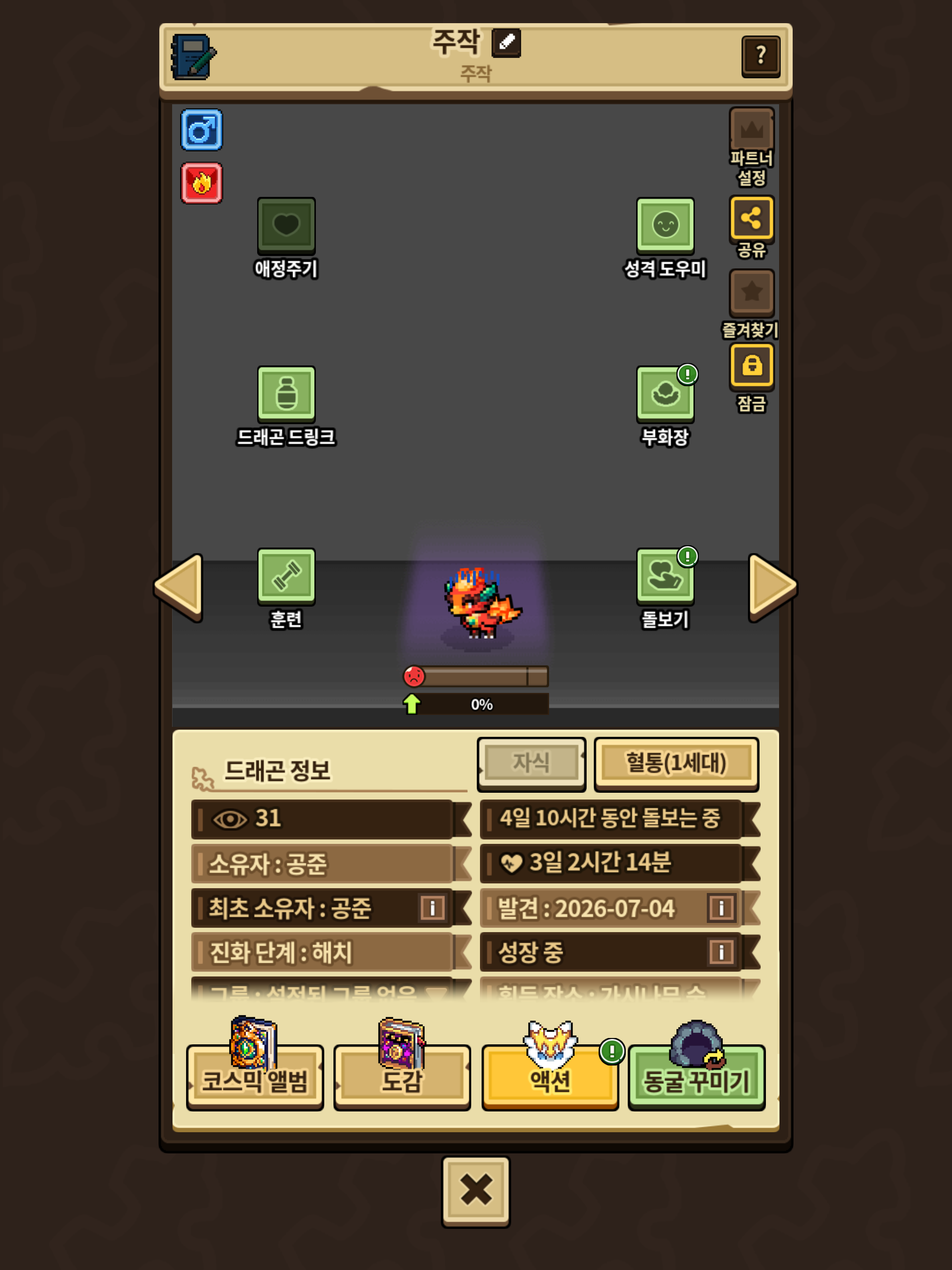Open the 부화장 hatchery
Screen dimensions: 952x1270
(x=665, y=395)
